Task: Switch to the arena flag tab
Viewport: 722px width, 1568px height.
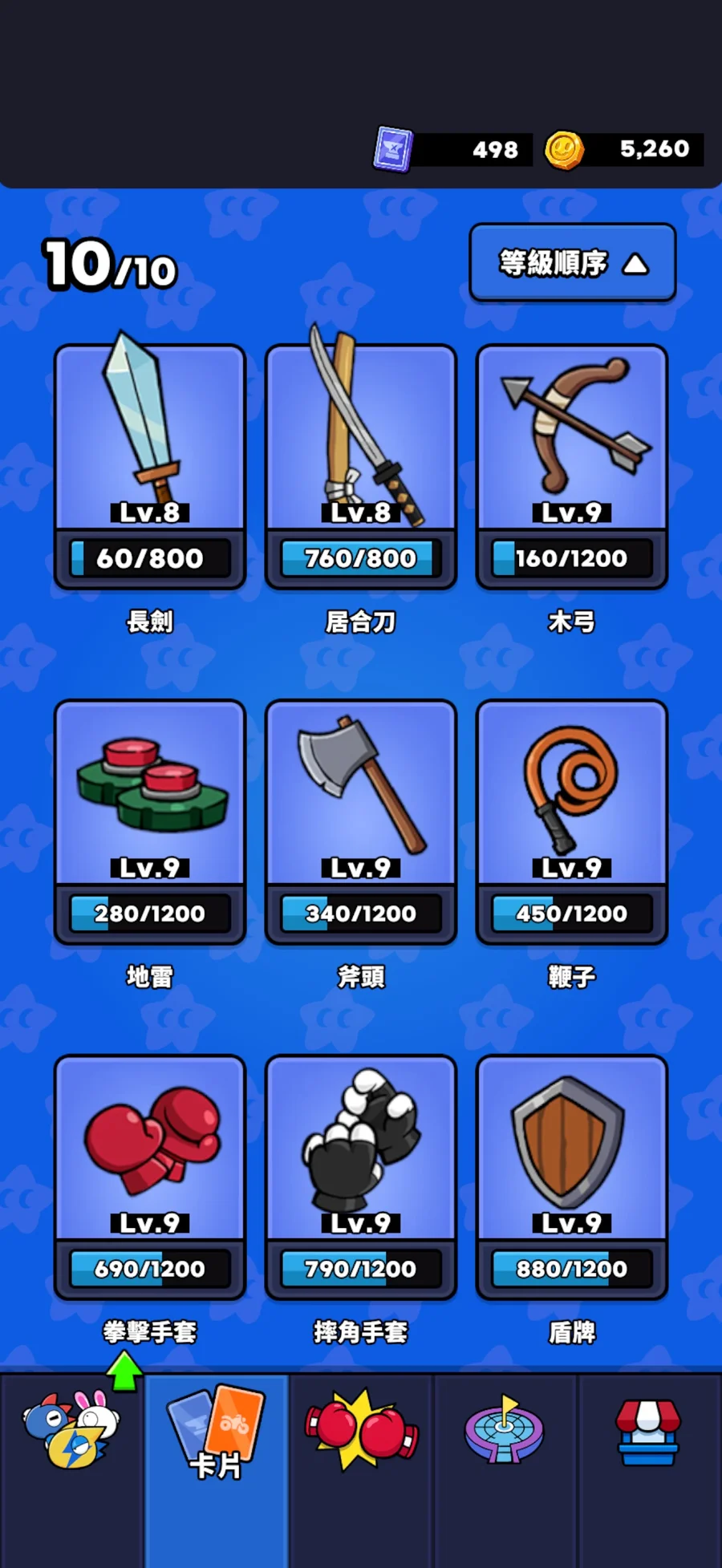Action: click(505, 1436)
